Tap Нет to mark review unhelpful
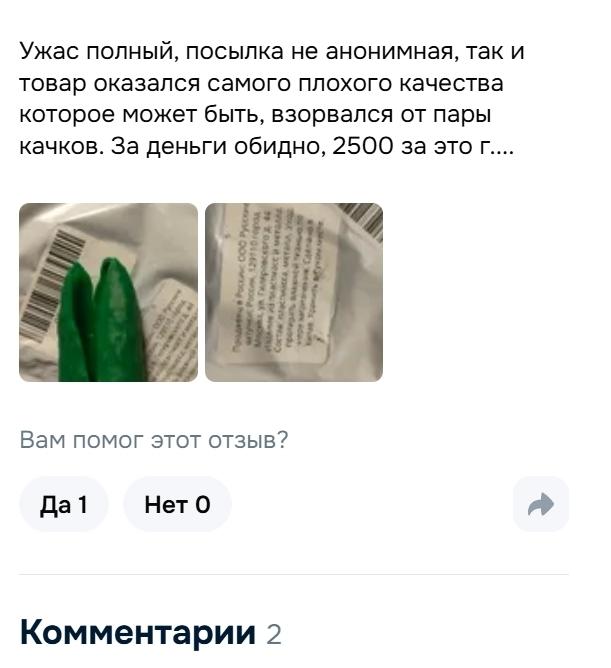Viewport: 611px width, 668px height. click(177, 504)
